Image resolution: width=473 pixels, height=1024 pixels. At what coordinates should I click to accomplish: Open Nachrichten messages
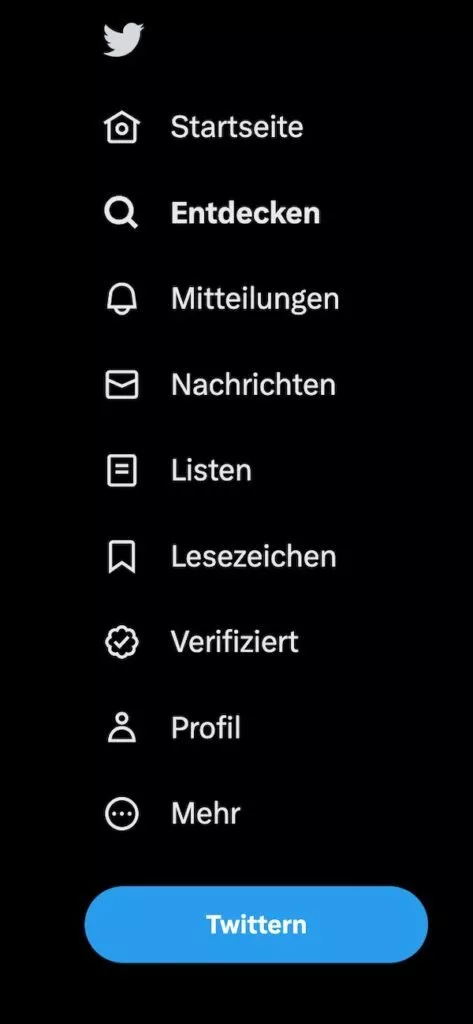click(220, 385)
